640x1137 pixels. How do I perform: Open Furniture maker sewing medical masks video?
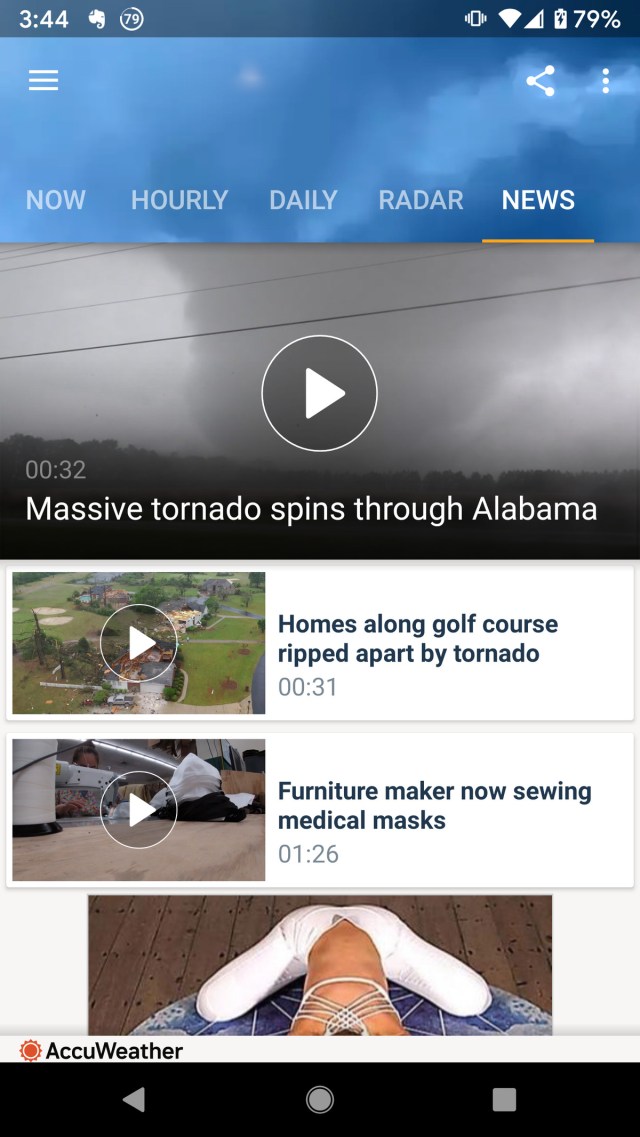(x=320, y=810)
